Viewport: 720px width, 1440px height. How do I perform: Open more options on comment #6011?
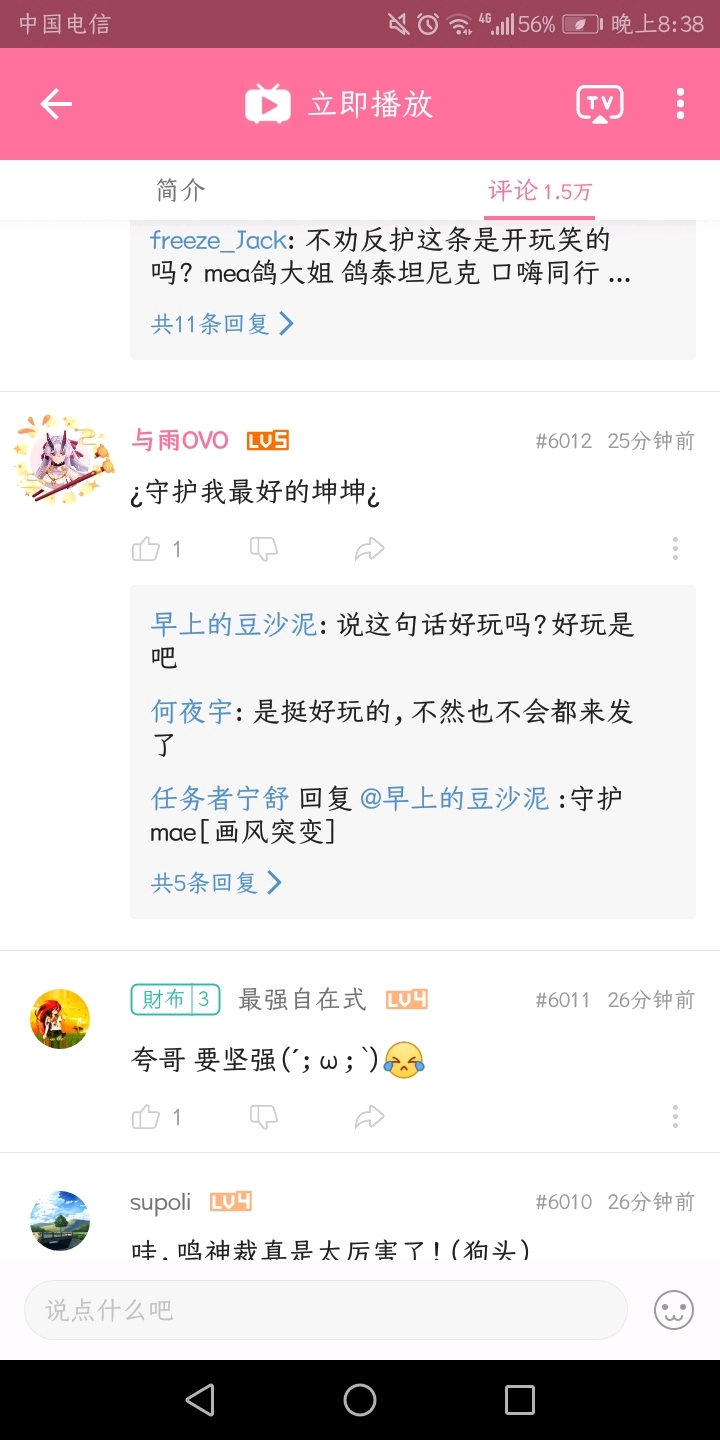tap(675, 1116)
